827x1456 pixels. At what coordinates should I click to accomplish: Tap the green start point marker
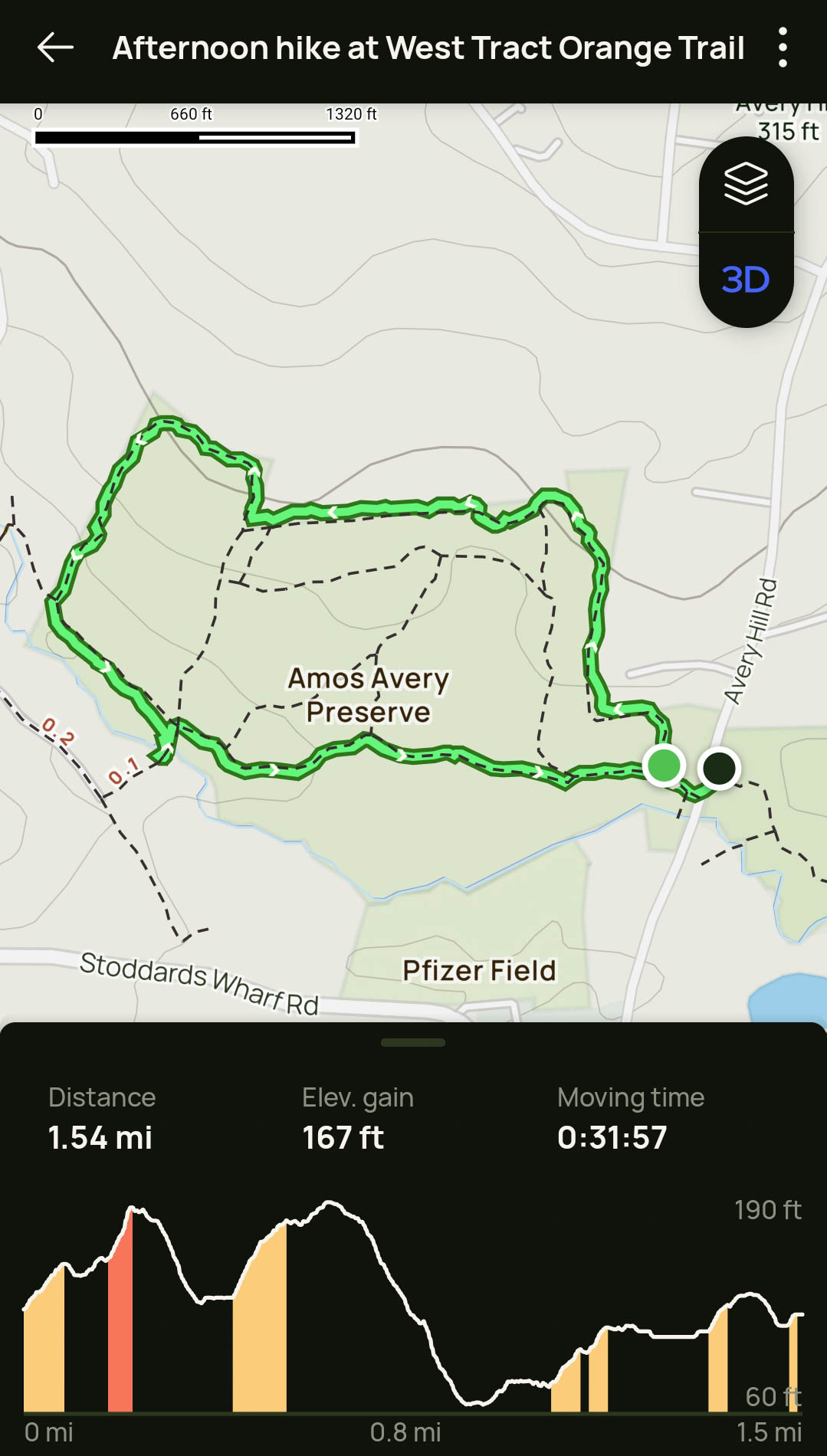coord(664,765)
